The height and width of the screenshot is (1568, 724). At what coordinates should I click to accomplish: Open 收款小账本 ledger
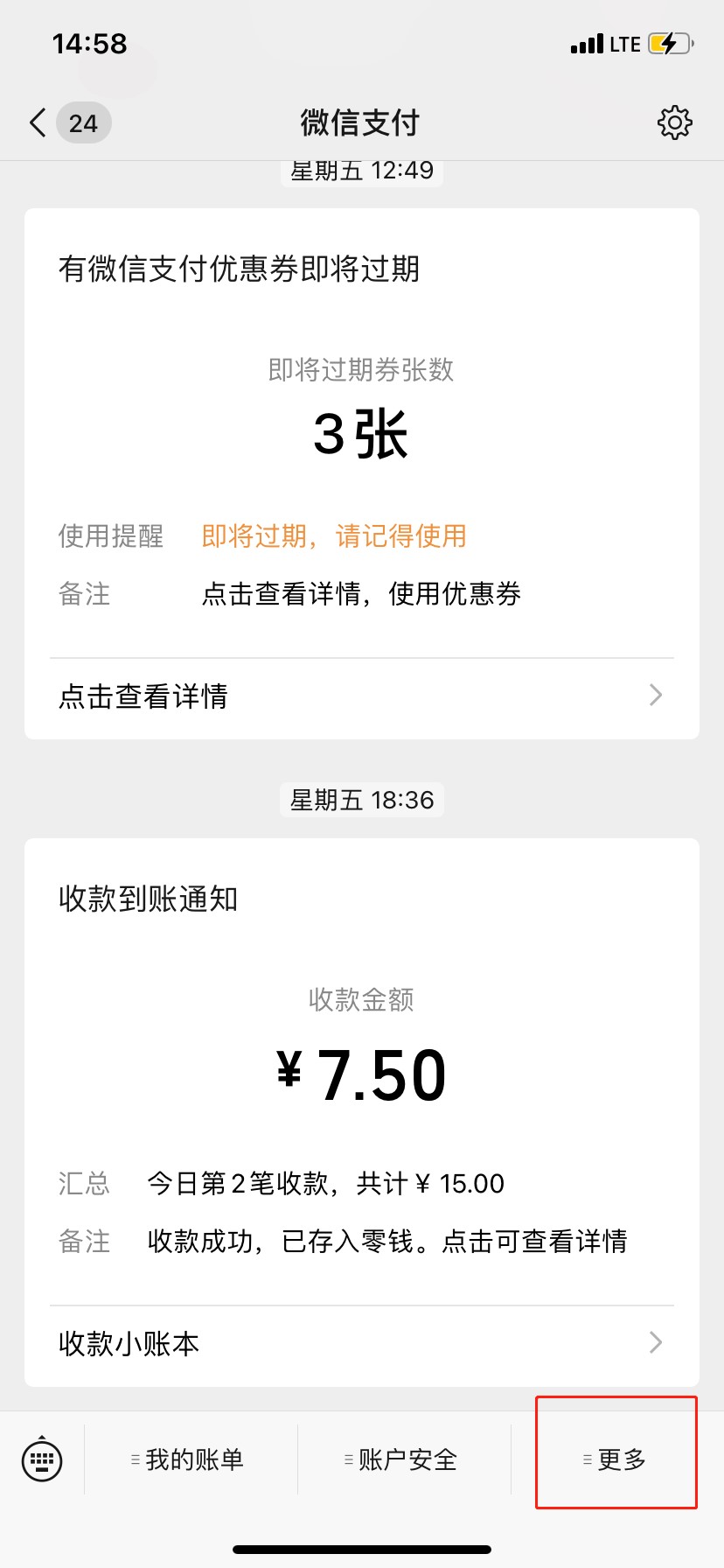(x=362, y=1344)
